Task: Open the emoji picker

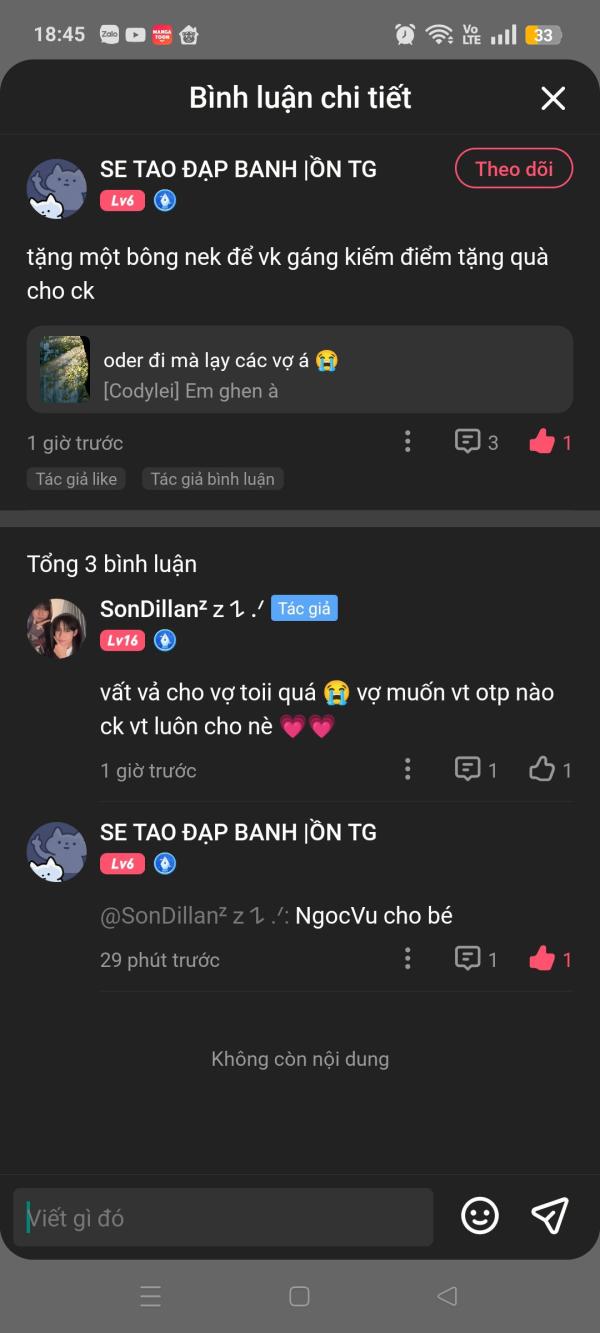Action: (480, 1216)
